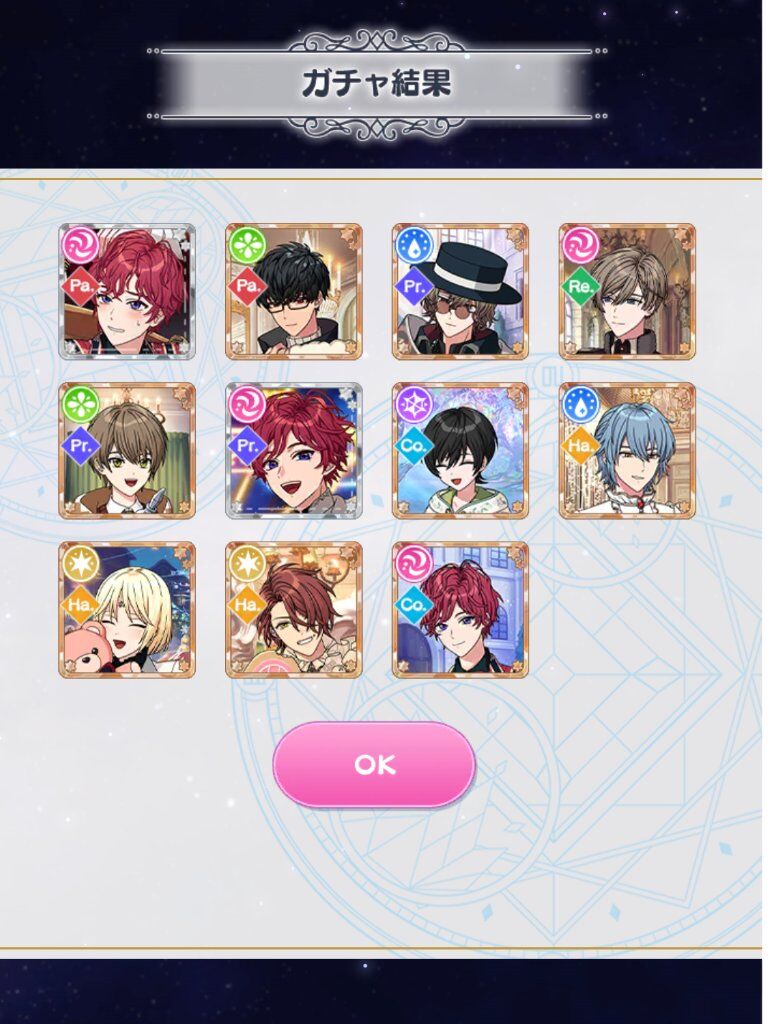Confirm the gacha results with OK
774x1024 pixels.
click(373, 765)
